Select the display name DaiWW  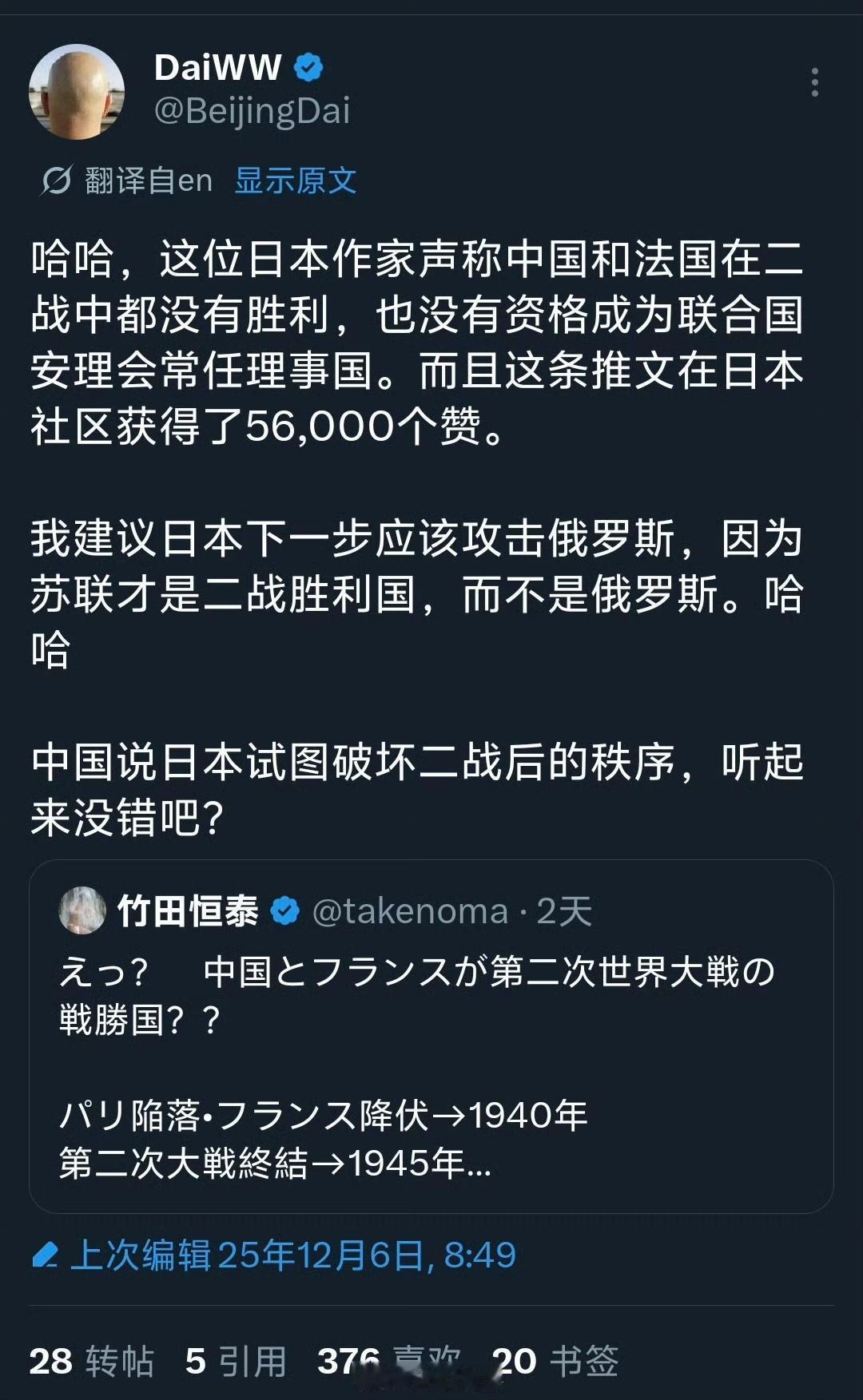pyautogui.click(x=216, y=68)
